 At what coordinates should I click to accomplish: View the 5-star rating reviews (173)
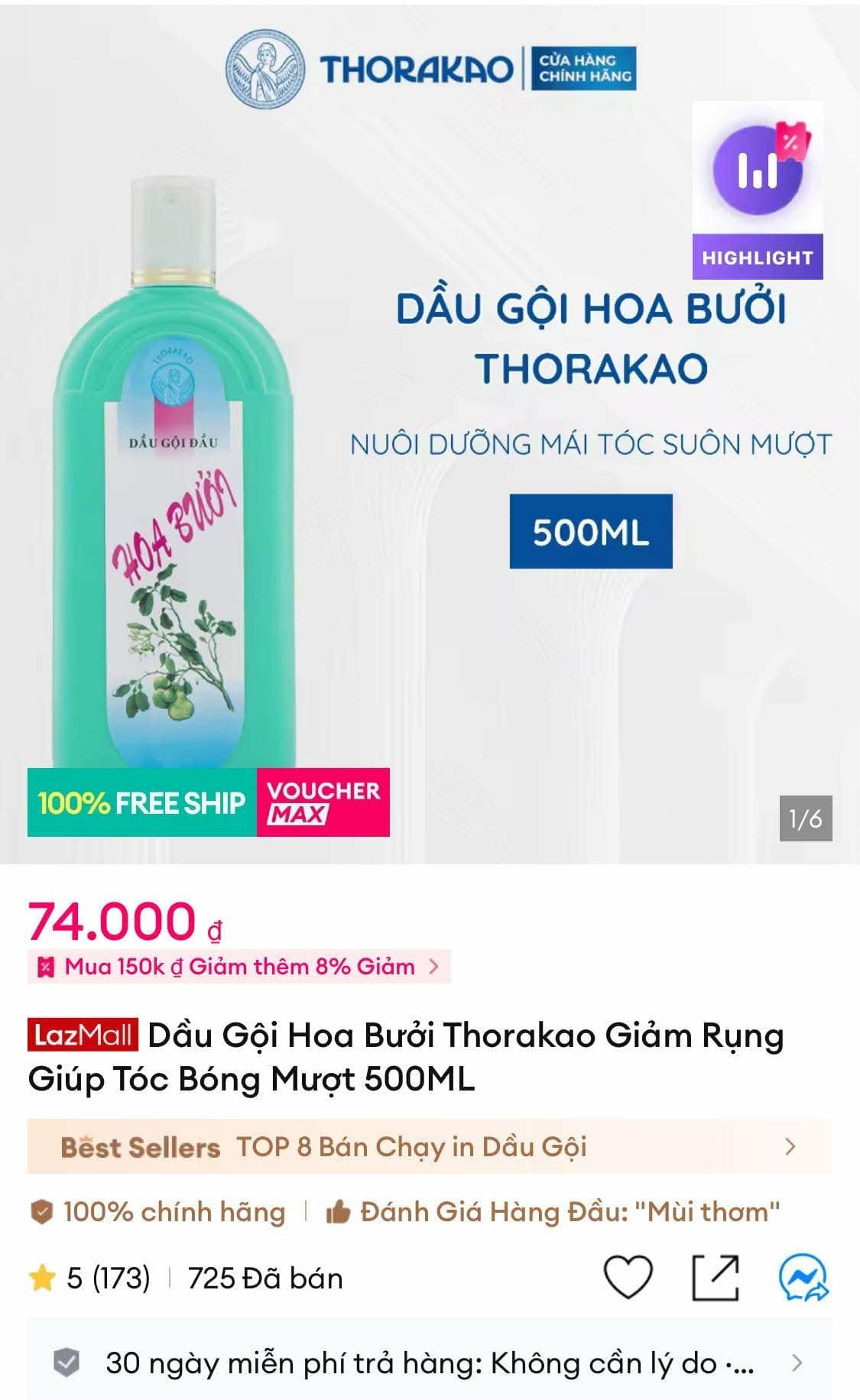point(90,1278)
